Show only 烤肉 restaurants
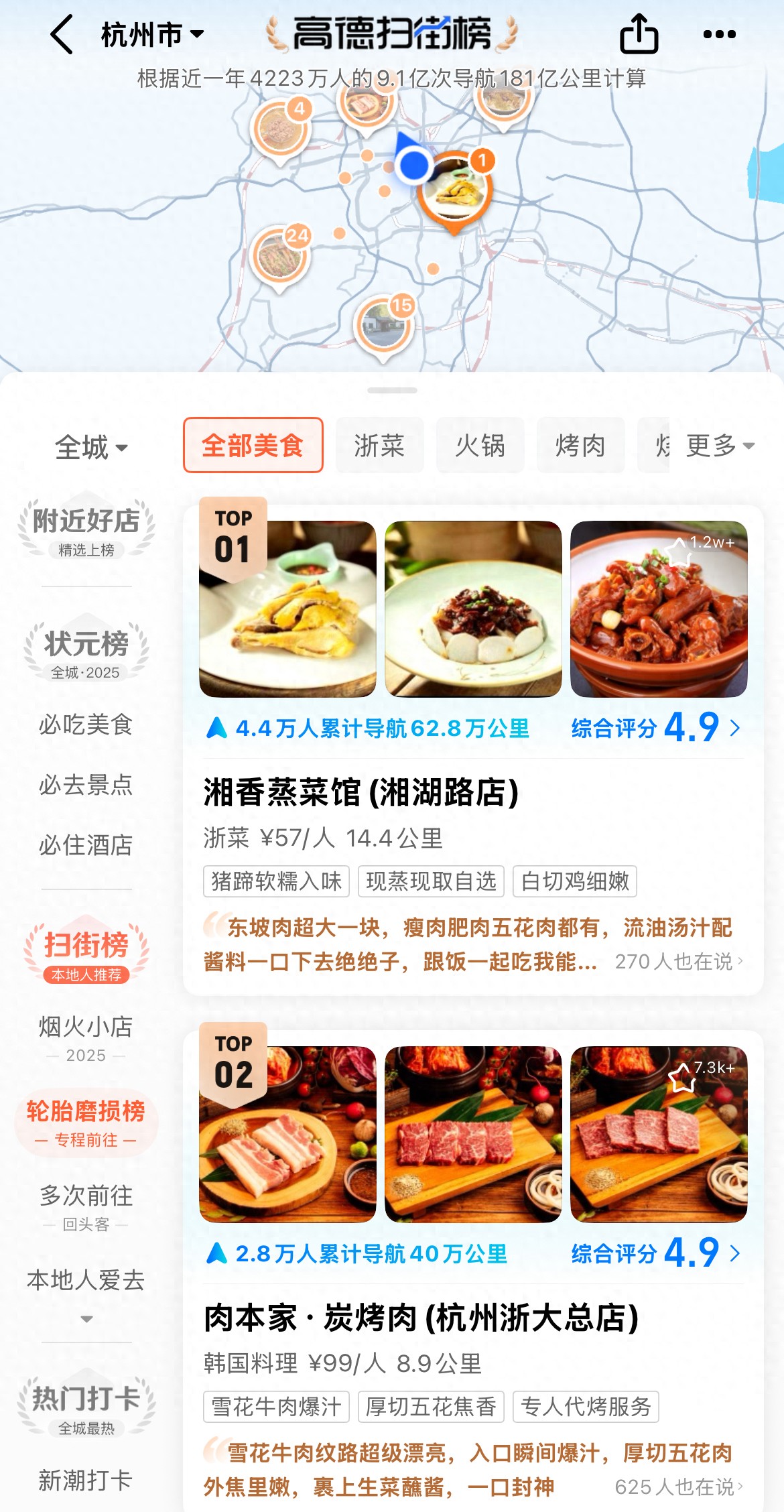 tap(580, 446)
